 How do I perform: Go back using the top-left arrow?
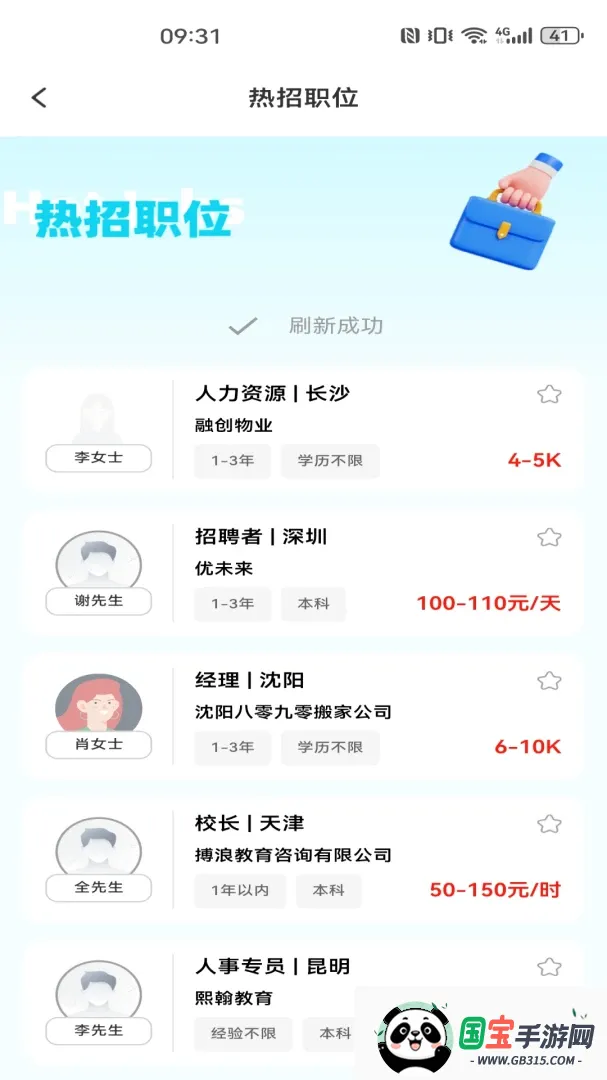coord(39,98)
